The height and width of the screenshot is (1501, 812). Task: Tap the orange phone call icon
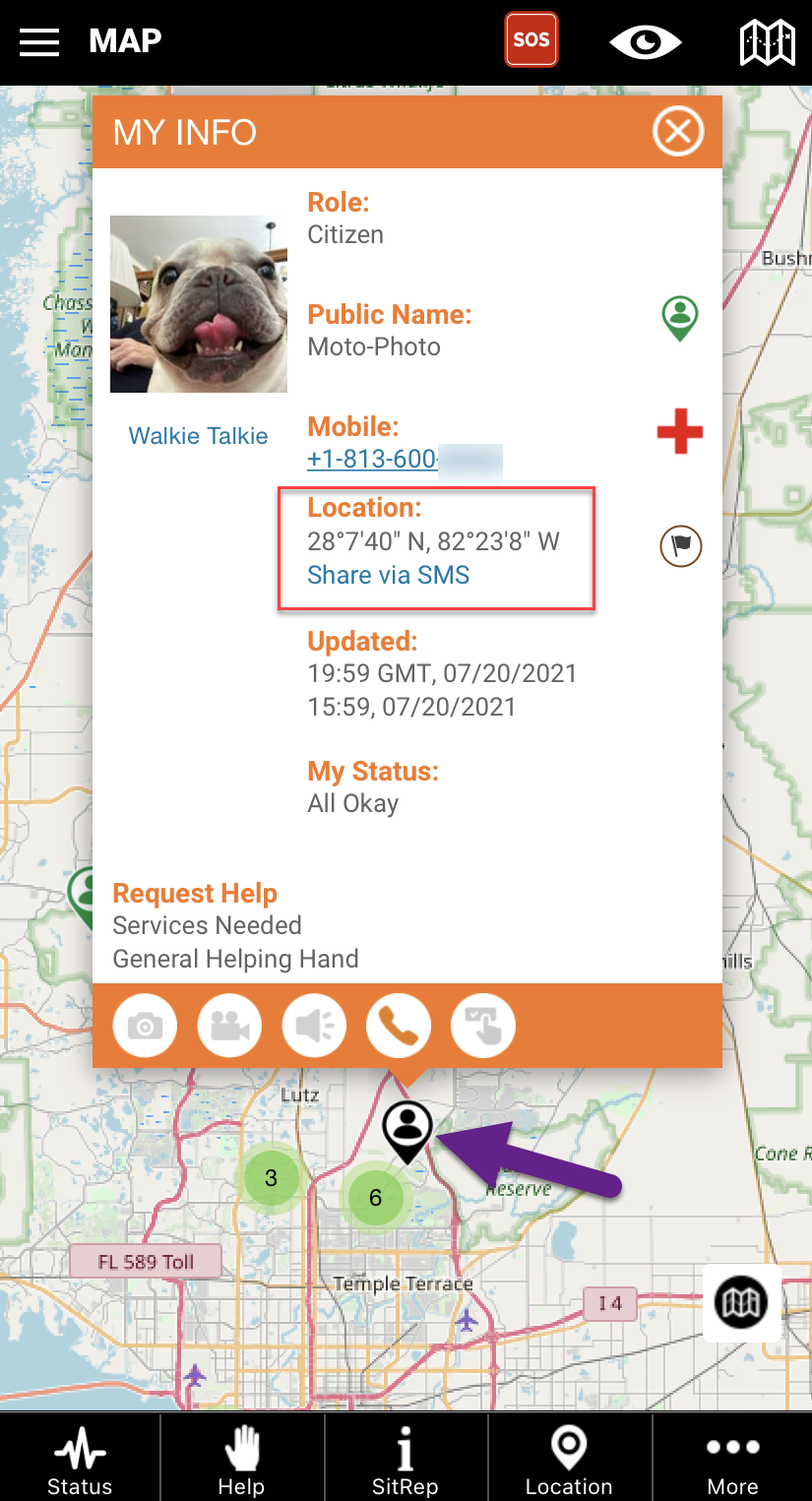[399, 1026]
